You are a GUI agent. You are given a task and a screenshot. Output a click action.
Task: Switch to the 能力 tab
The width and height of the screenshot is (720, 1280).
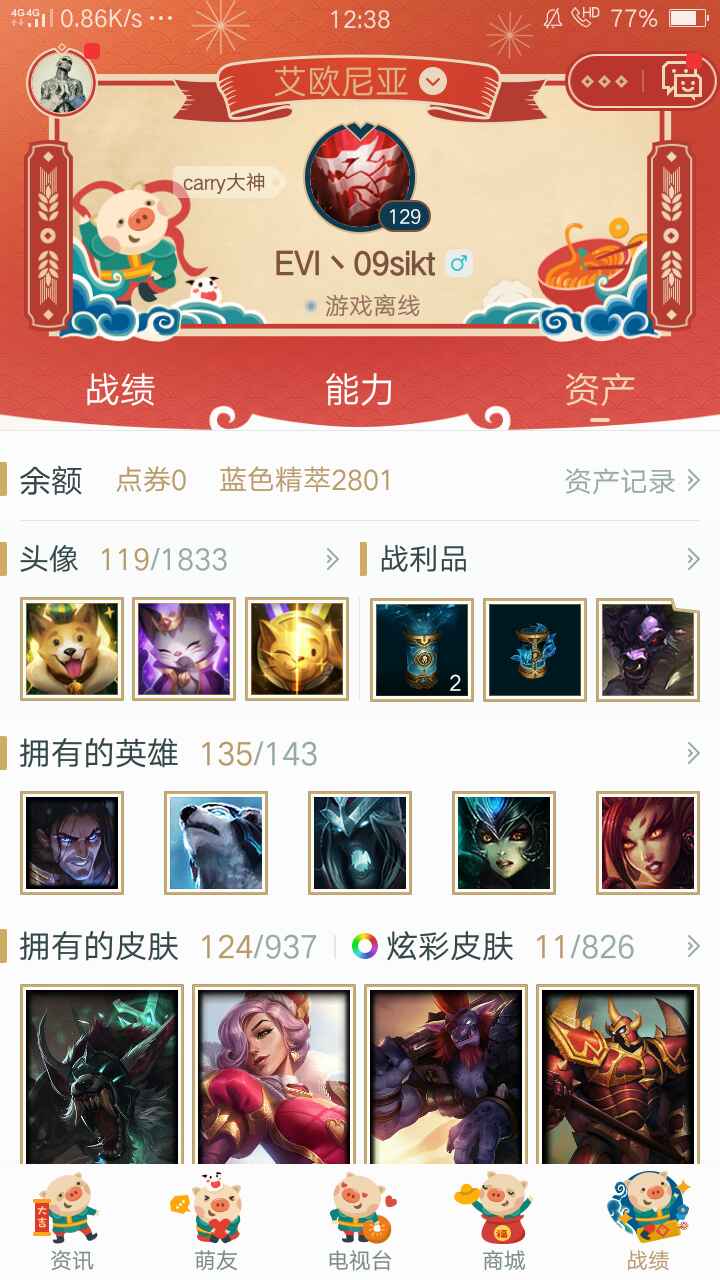[359, 390]
